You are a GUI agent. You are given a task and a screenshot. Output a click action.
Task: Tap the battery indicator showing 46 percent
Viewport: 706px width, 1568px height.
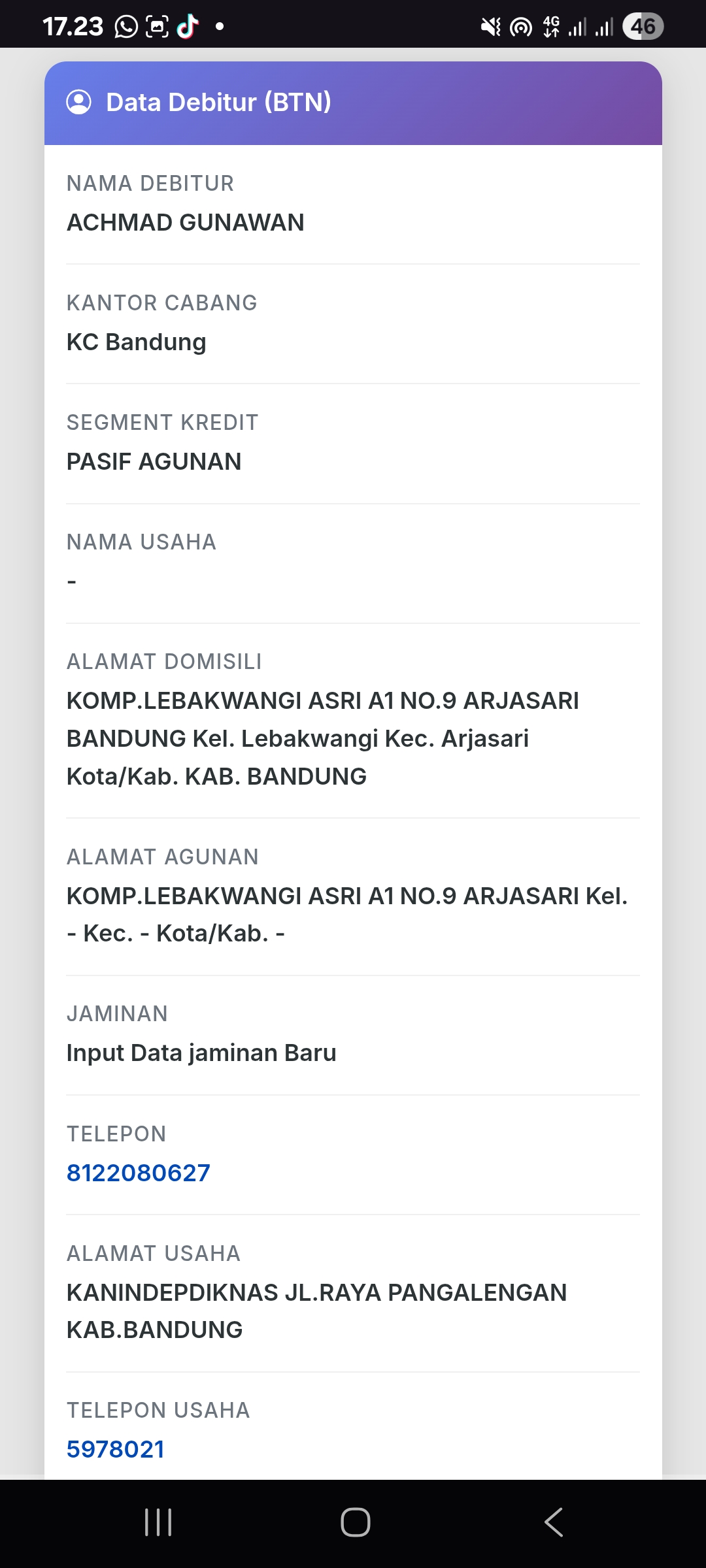tap(643, 26)
